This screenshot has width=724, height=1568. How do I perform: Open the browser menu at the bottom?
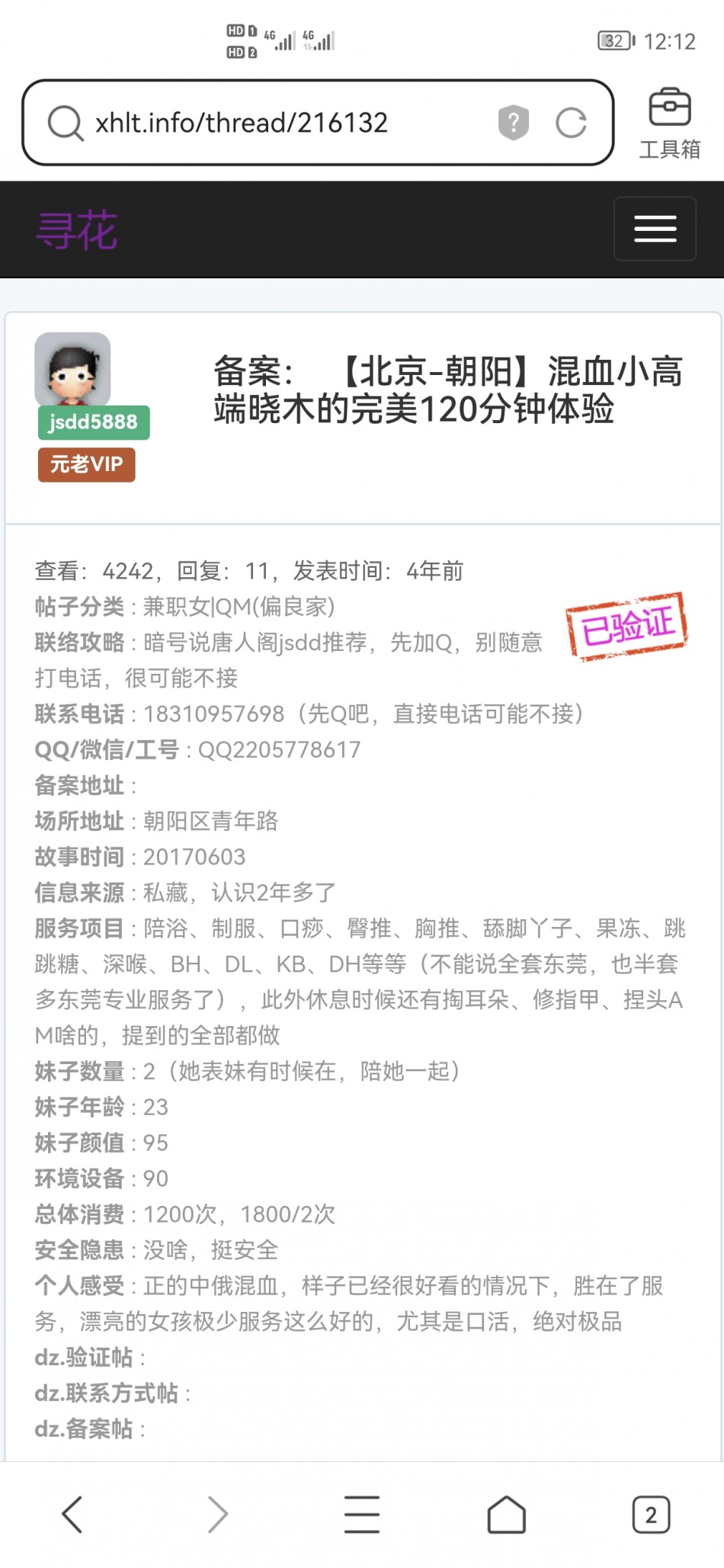click(x=362, y=1514)
